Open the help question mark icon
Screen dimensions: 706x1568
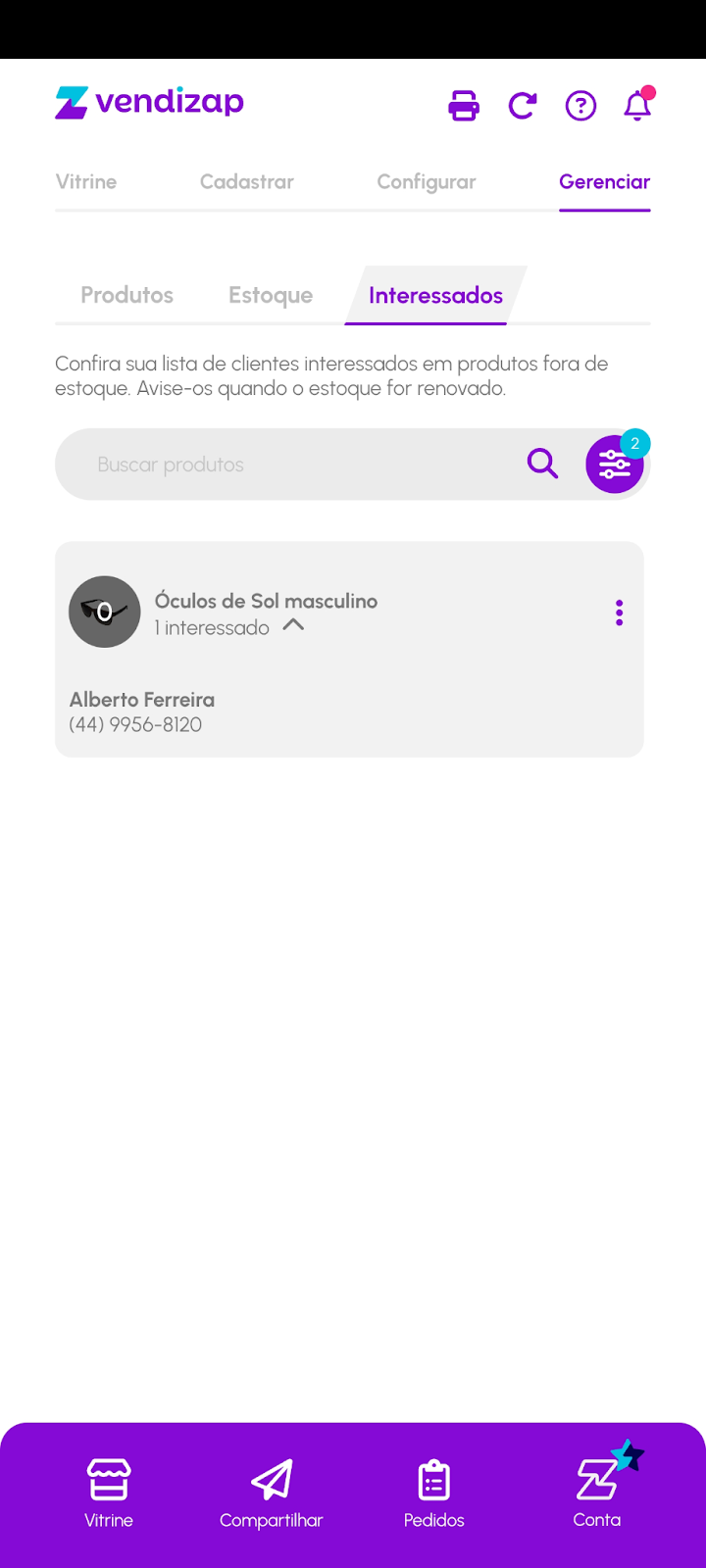[580, 105]
